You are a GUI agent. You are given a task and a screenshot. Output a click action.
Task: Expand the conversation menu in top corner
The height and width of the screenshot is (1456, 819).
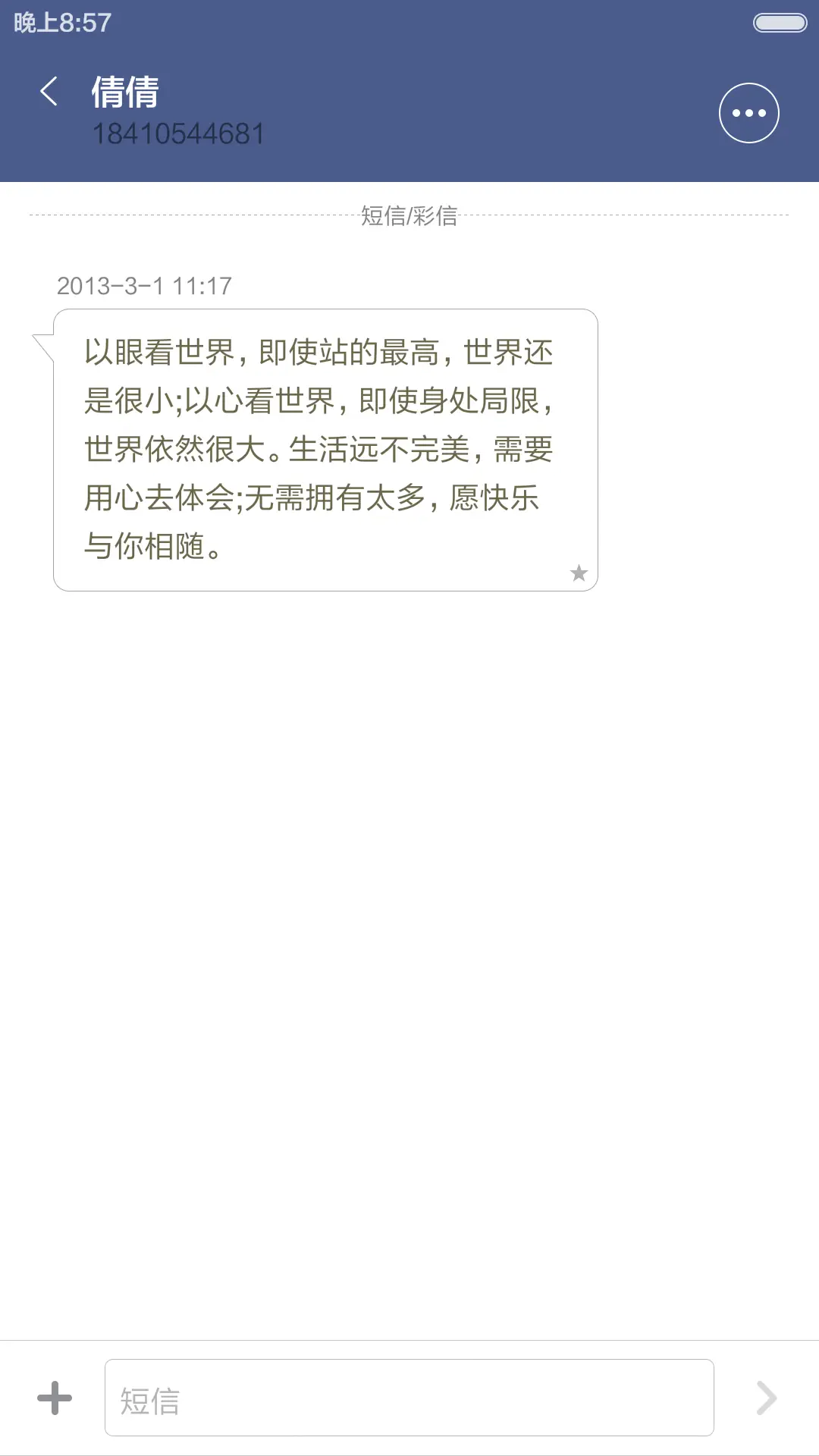748,112
